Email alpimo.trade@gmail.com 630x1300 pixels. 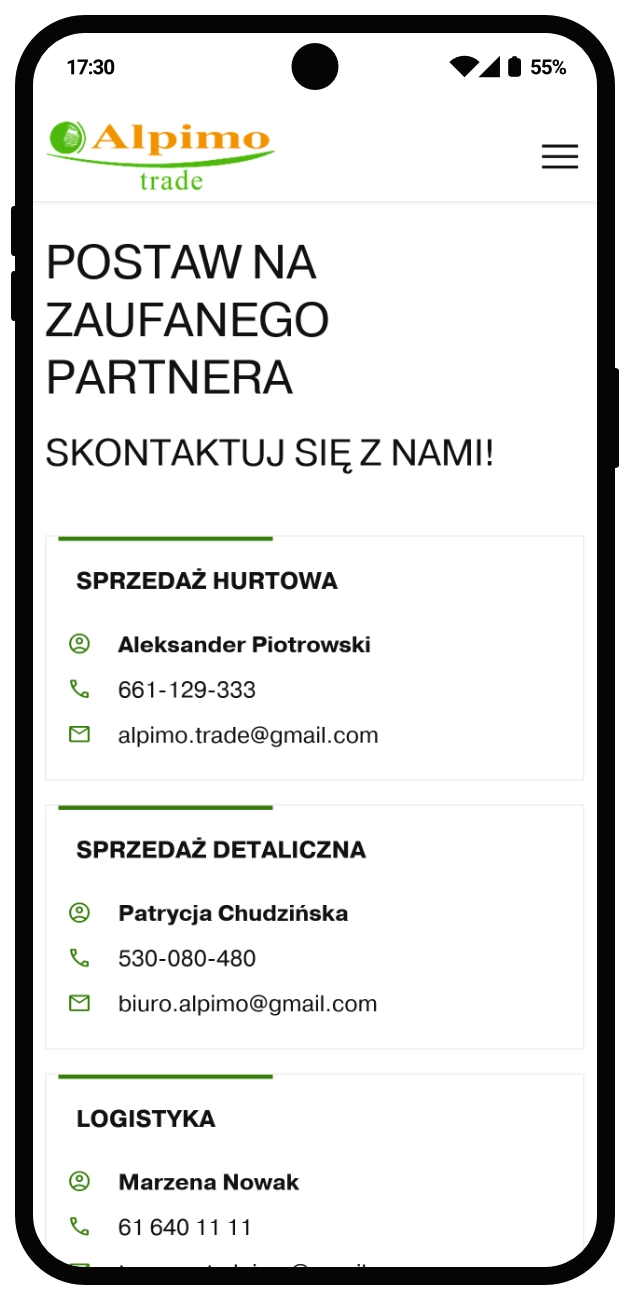click(248, 736)
